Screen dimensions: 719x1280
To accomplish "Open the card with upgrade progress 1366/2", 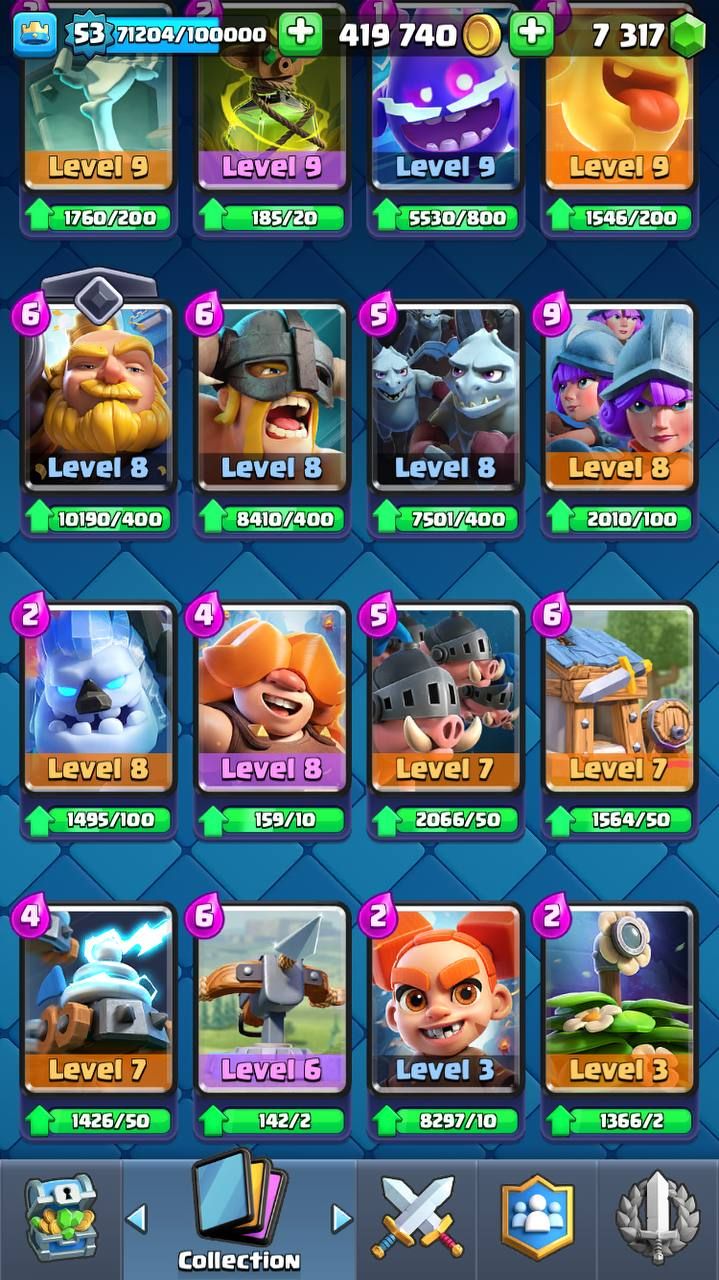I will 619,998.
